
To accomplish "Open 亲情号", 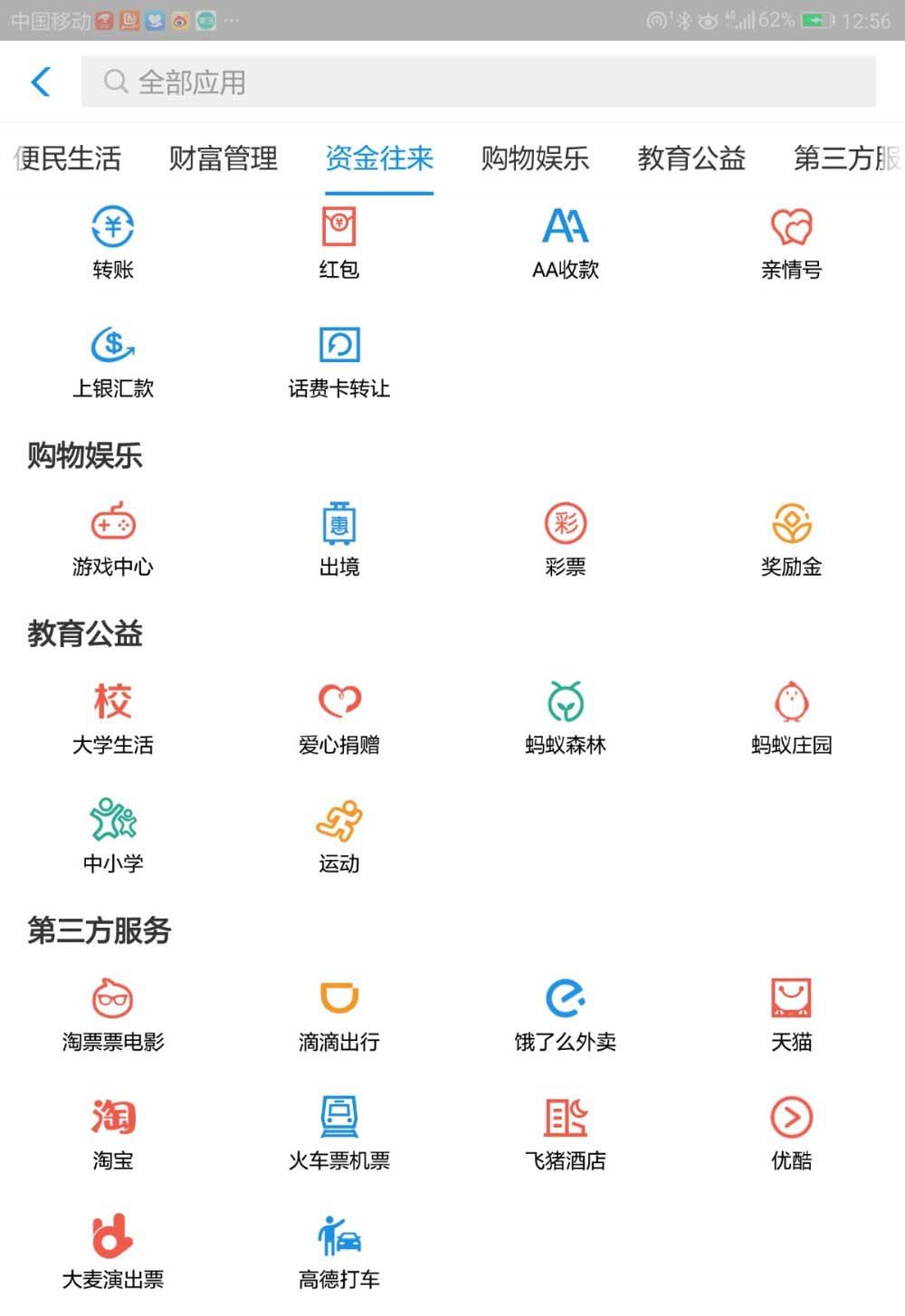I will tap(792, 242).
